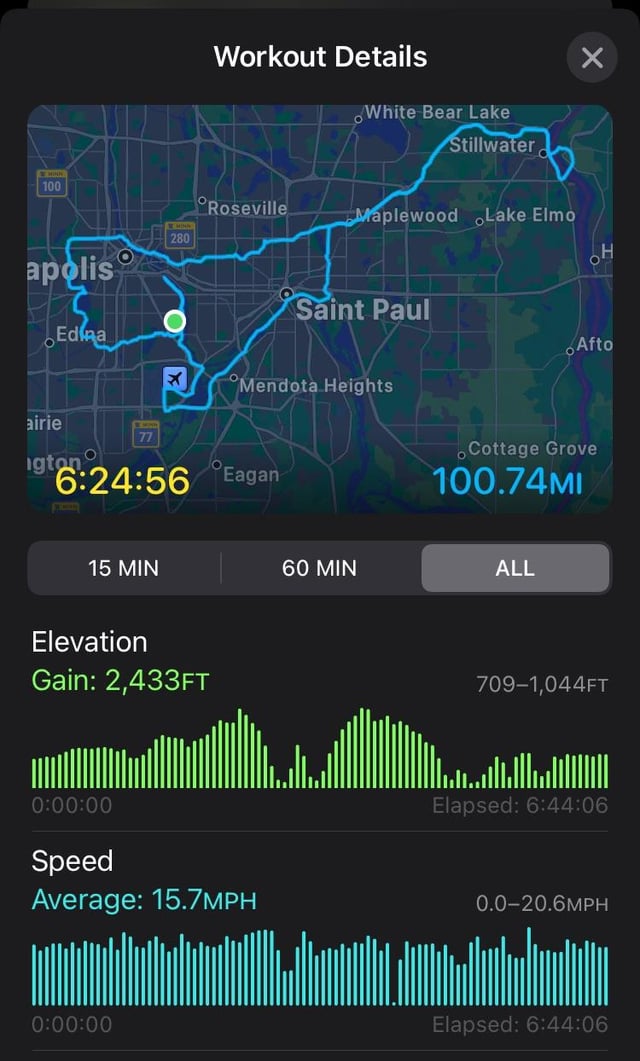
Task: Switch to the 15 MIN range
Action: 124,568
